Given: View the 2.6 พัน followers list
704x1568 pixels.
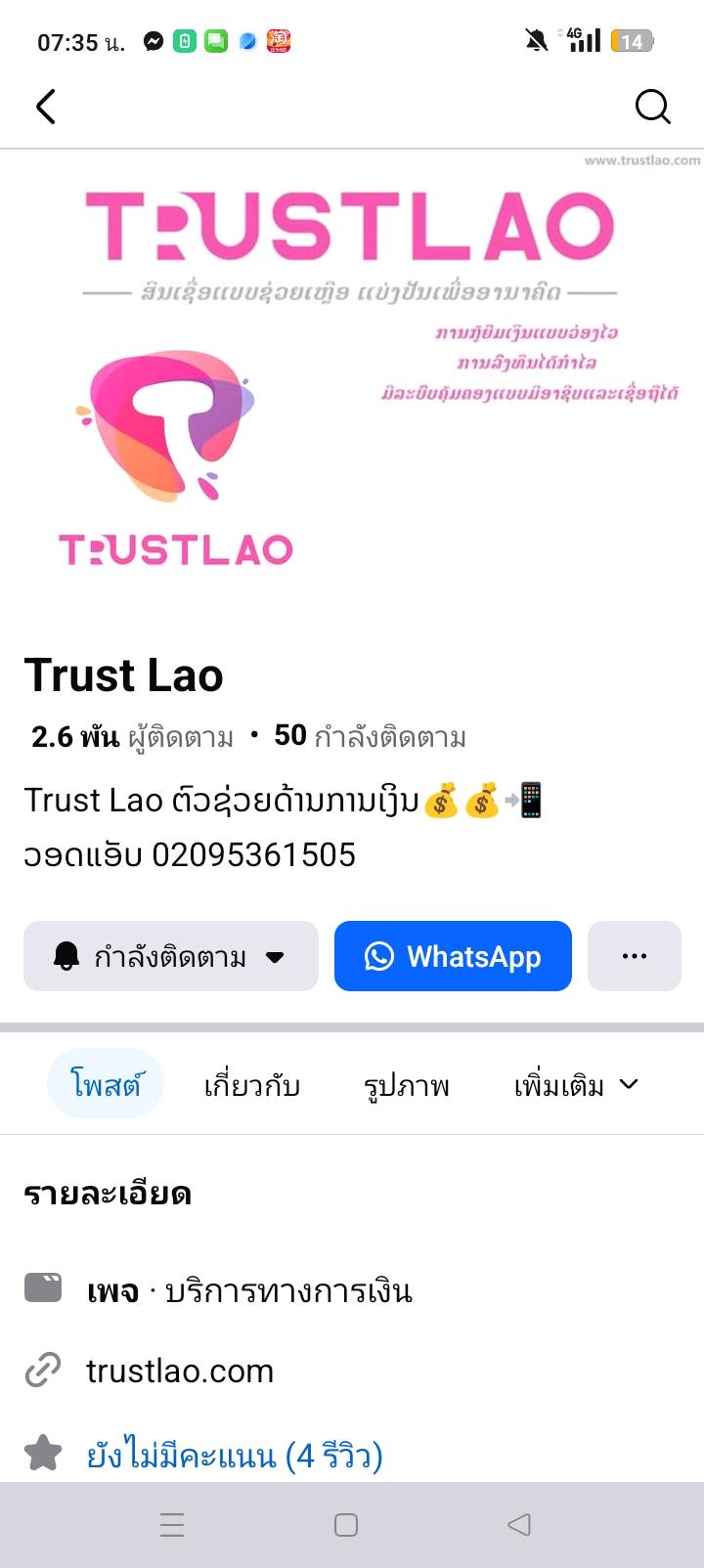Looking at the screenshot, I should [x=132, y=736].
